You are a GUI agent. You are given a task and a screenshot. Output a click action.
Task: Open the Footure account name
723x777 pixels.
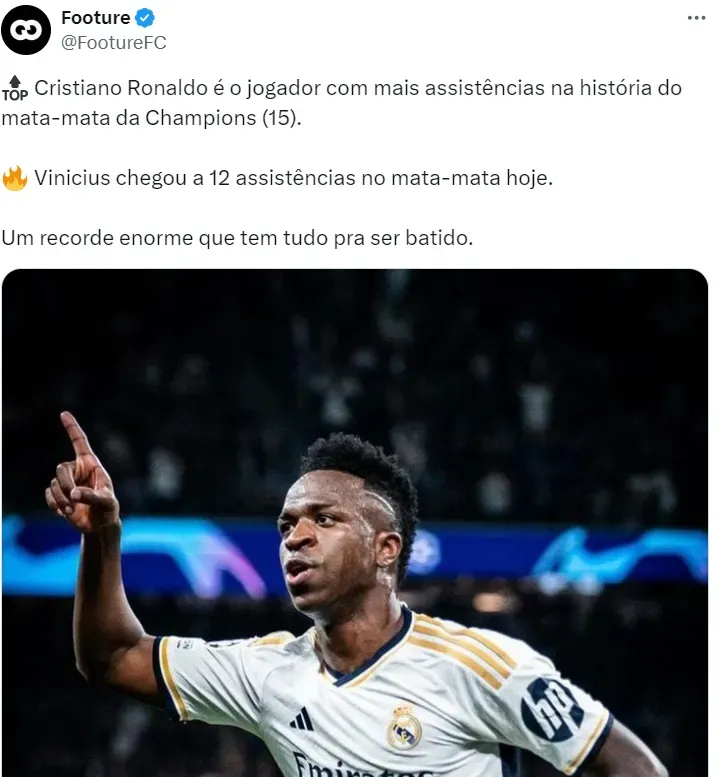click(95, 17)
